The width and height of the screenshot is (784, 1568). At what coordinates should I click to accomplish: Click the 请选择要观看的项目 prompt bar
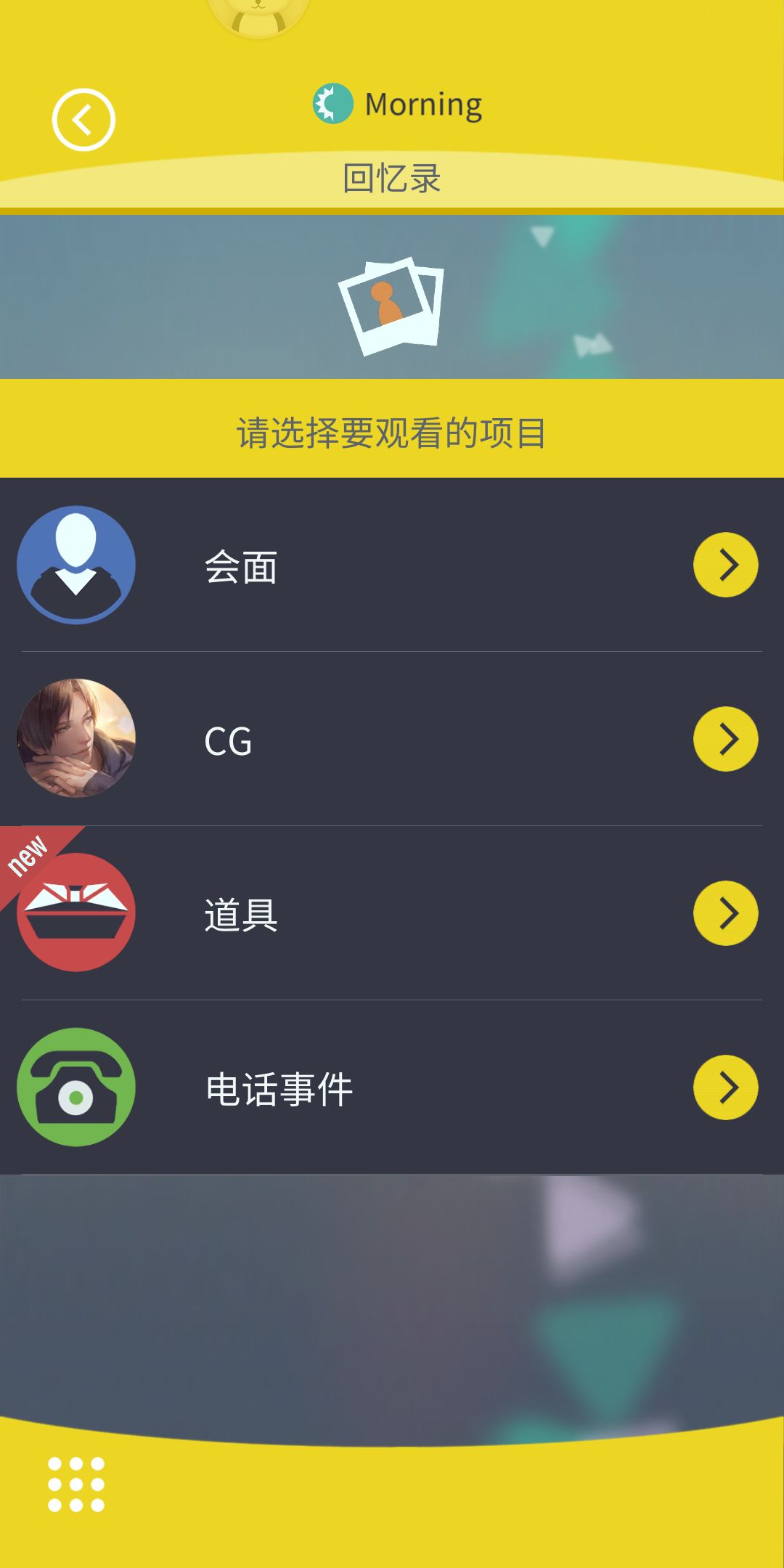tap(392, 430)
